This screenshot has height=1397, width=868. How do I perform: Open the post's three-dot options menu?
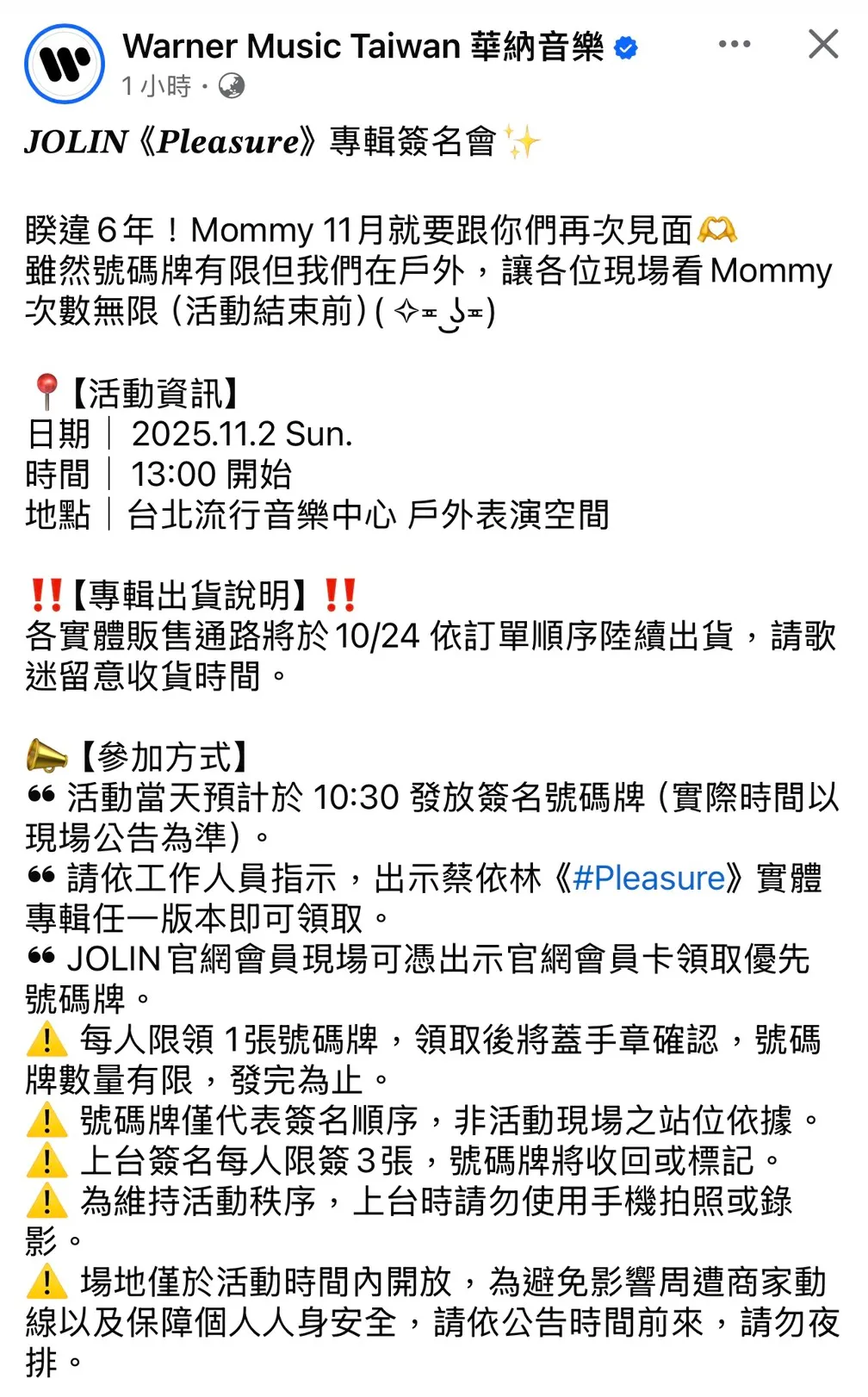click(734, 44)
